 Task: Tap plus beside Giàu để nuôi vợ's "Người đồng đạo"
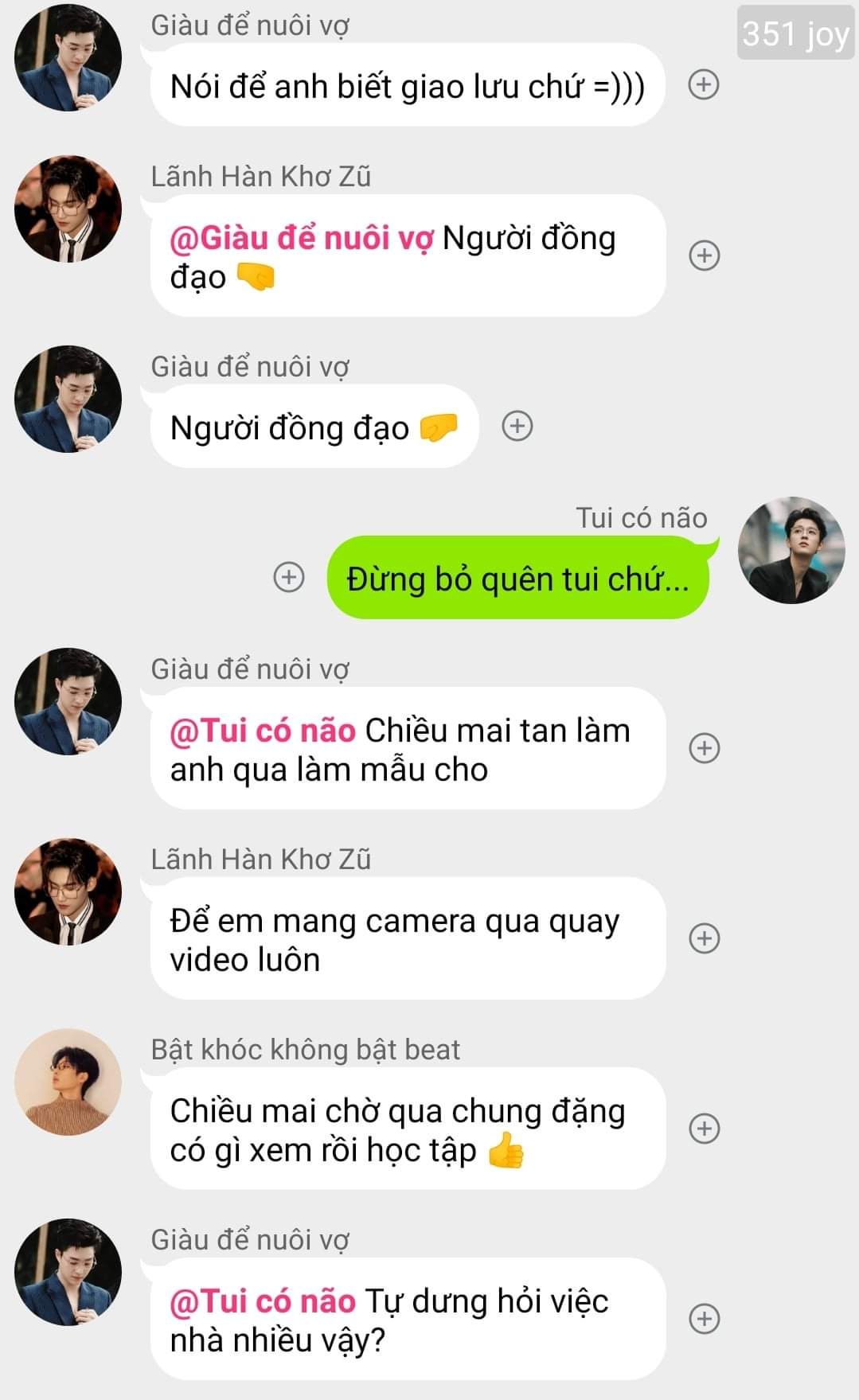pos(517,426)
